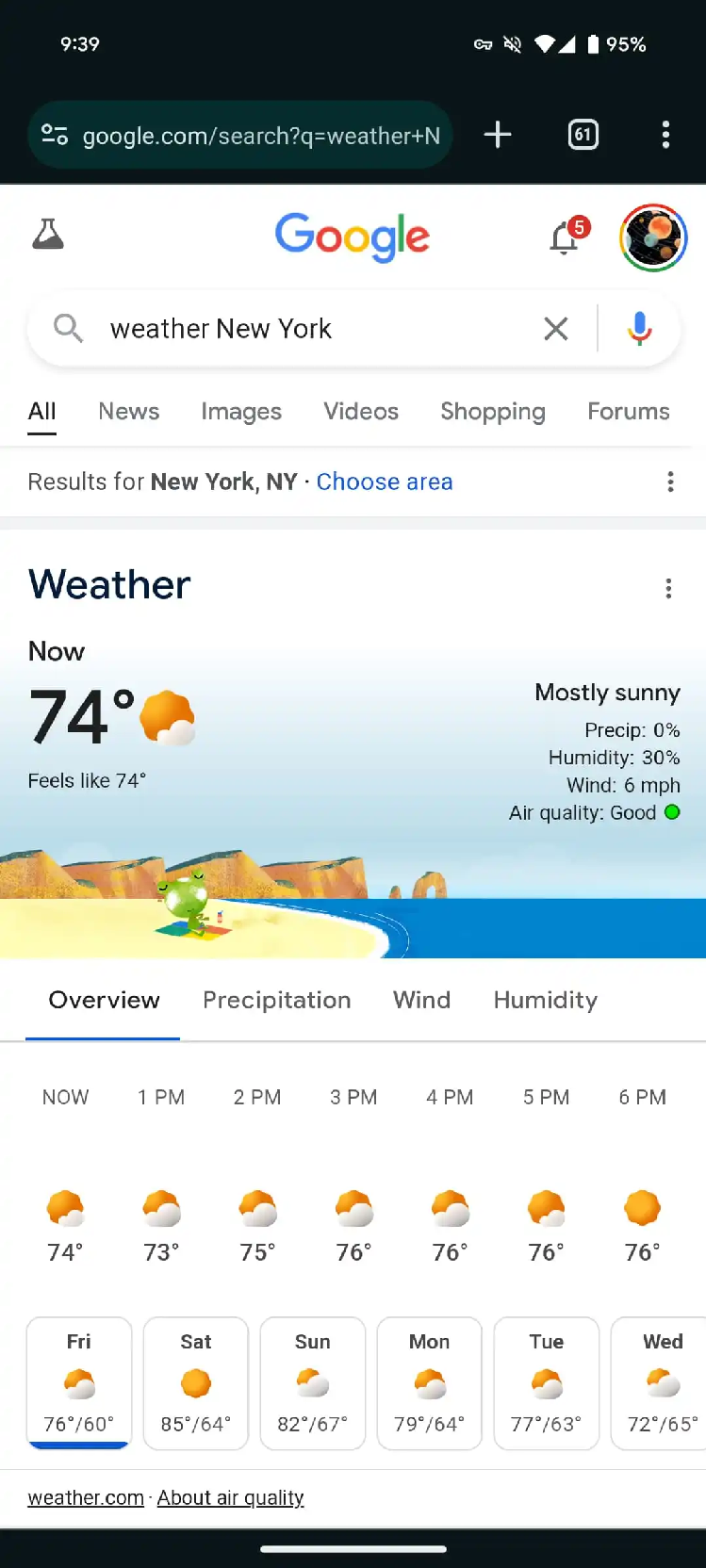Switch to the Humidity forecast view
This screenshot has width=706, height=1568.
click(545, 1000)
